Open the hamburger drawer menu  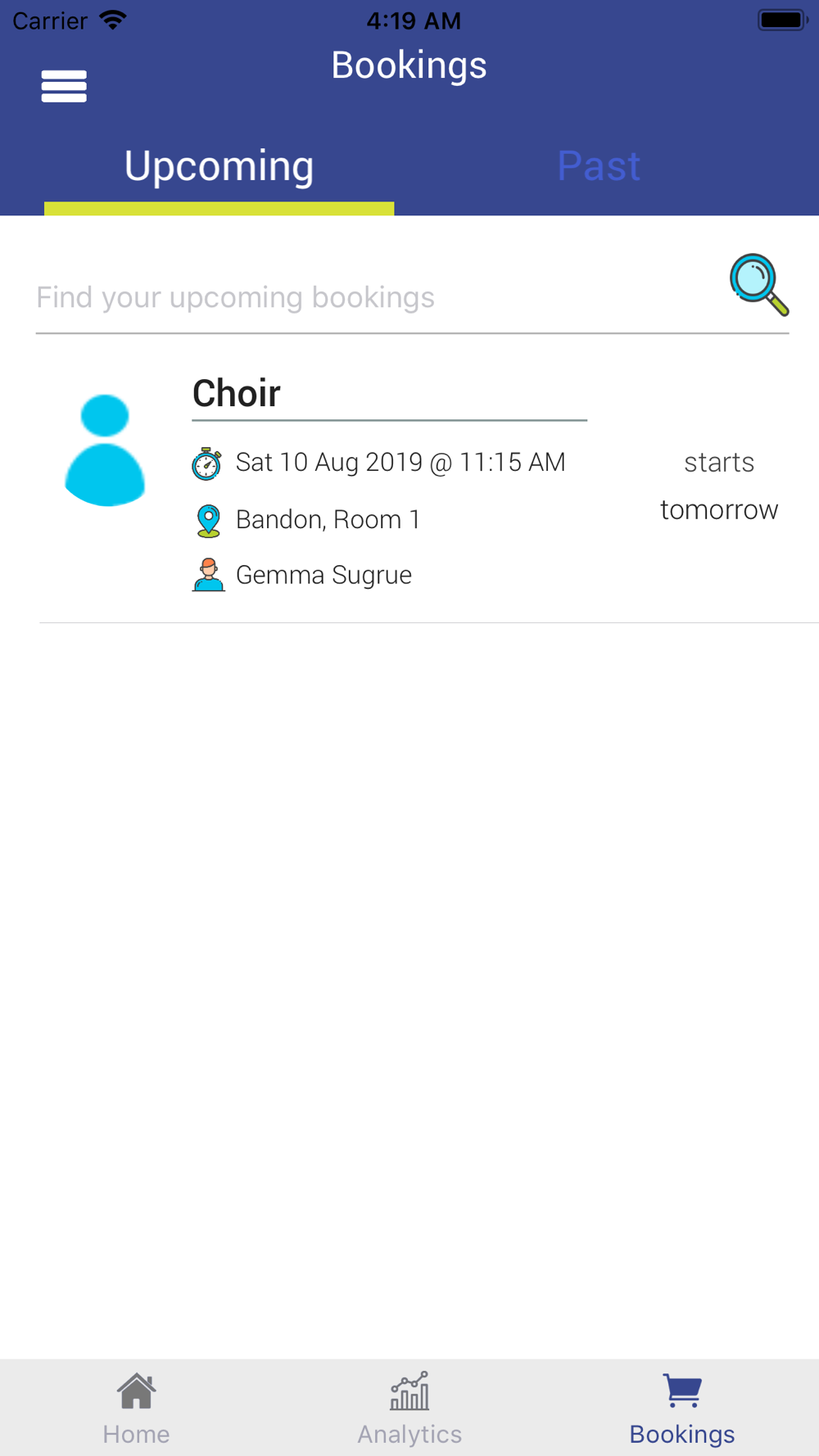point(64,86)
